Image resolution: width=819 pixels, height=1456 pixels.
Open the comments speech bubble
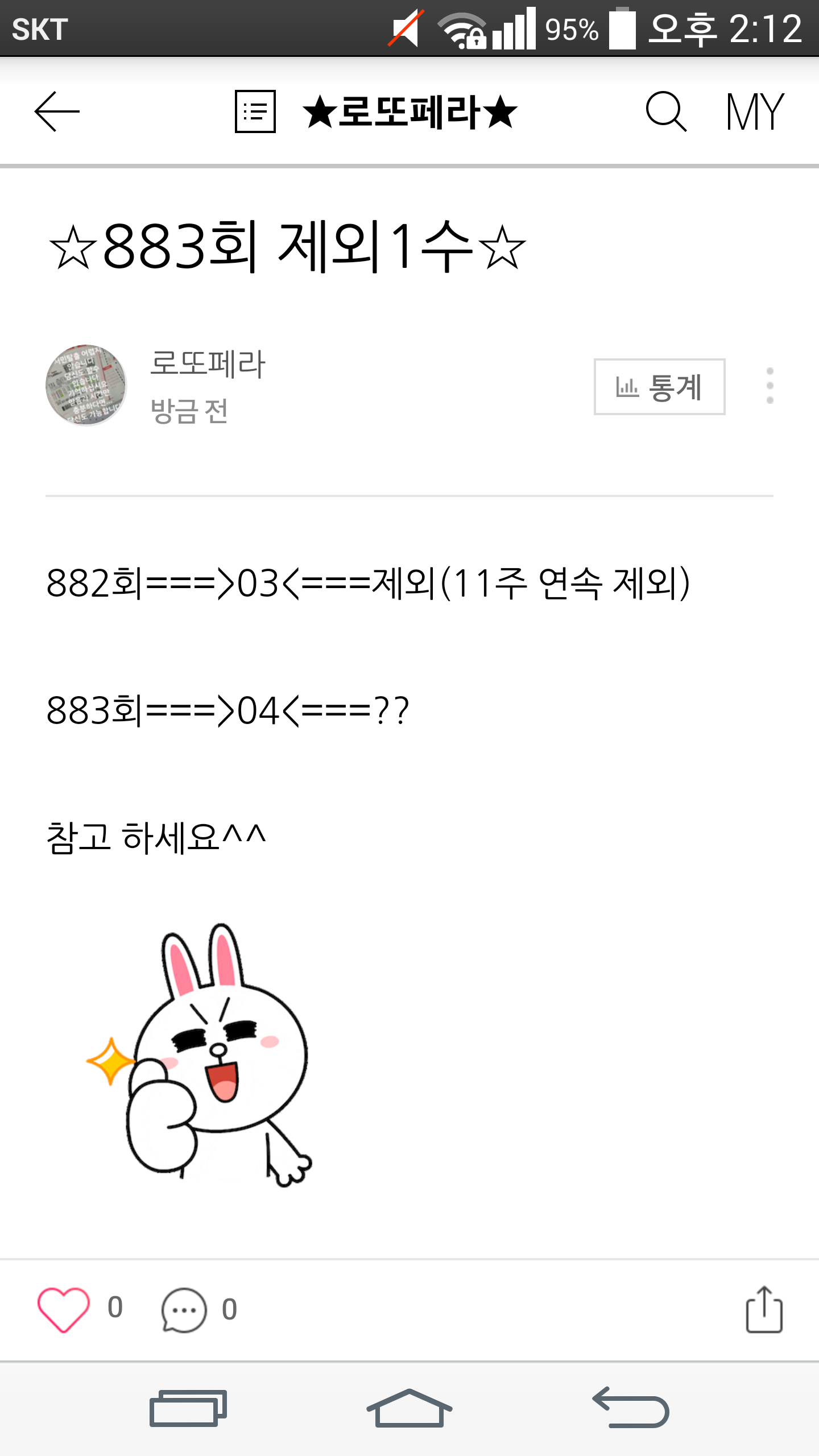tap(184, 1309)
